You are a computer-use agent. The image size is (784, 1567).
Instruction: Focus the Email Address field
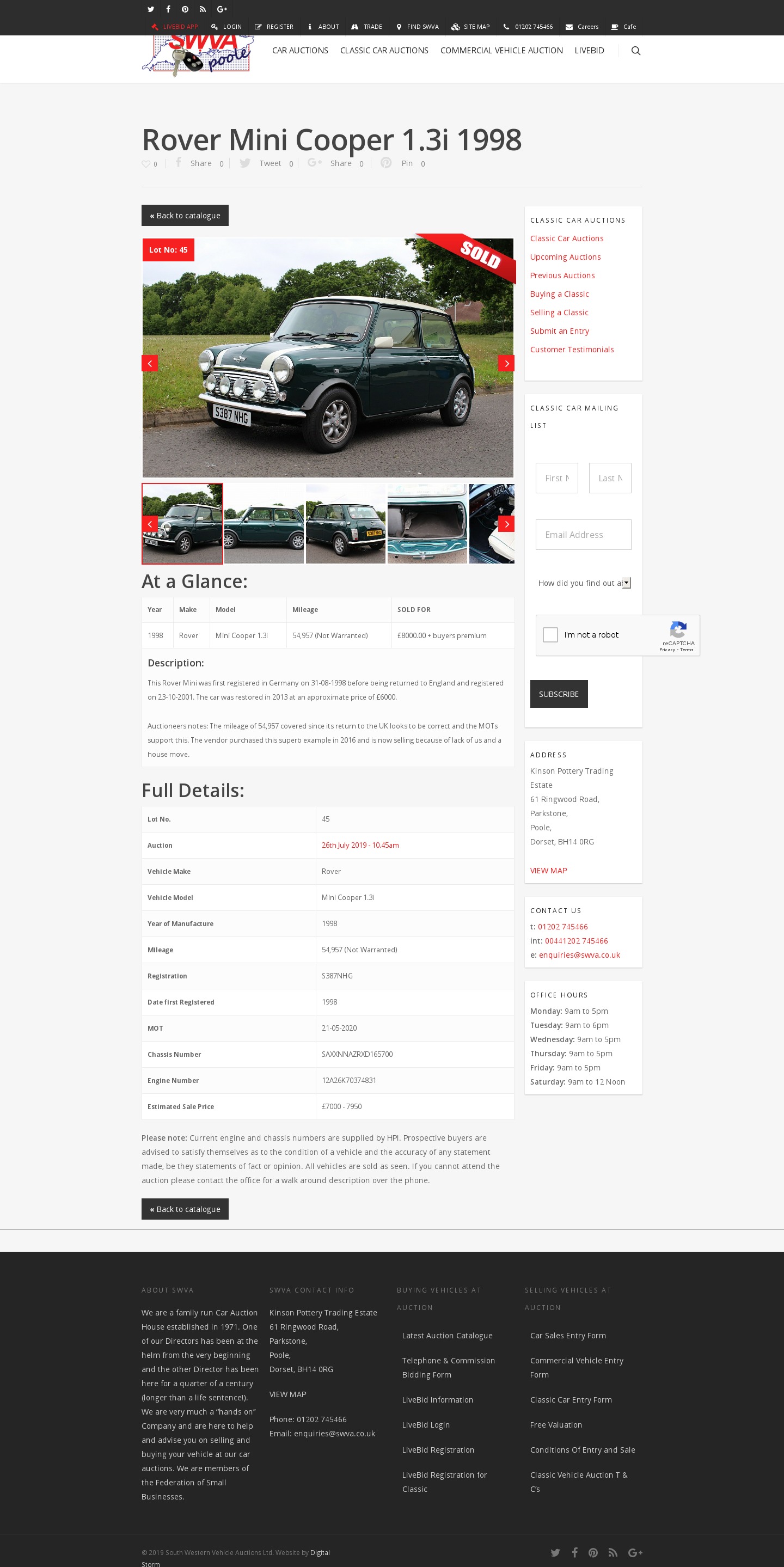click(x=583, y=535)
